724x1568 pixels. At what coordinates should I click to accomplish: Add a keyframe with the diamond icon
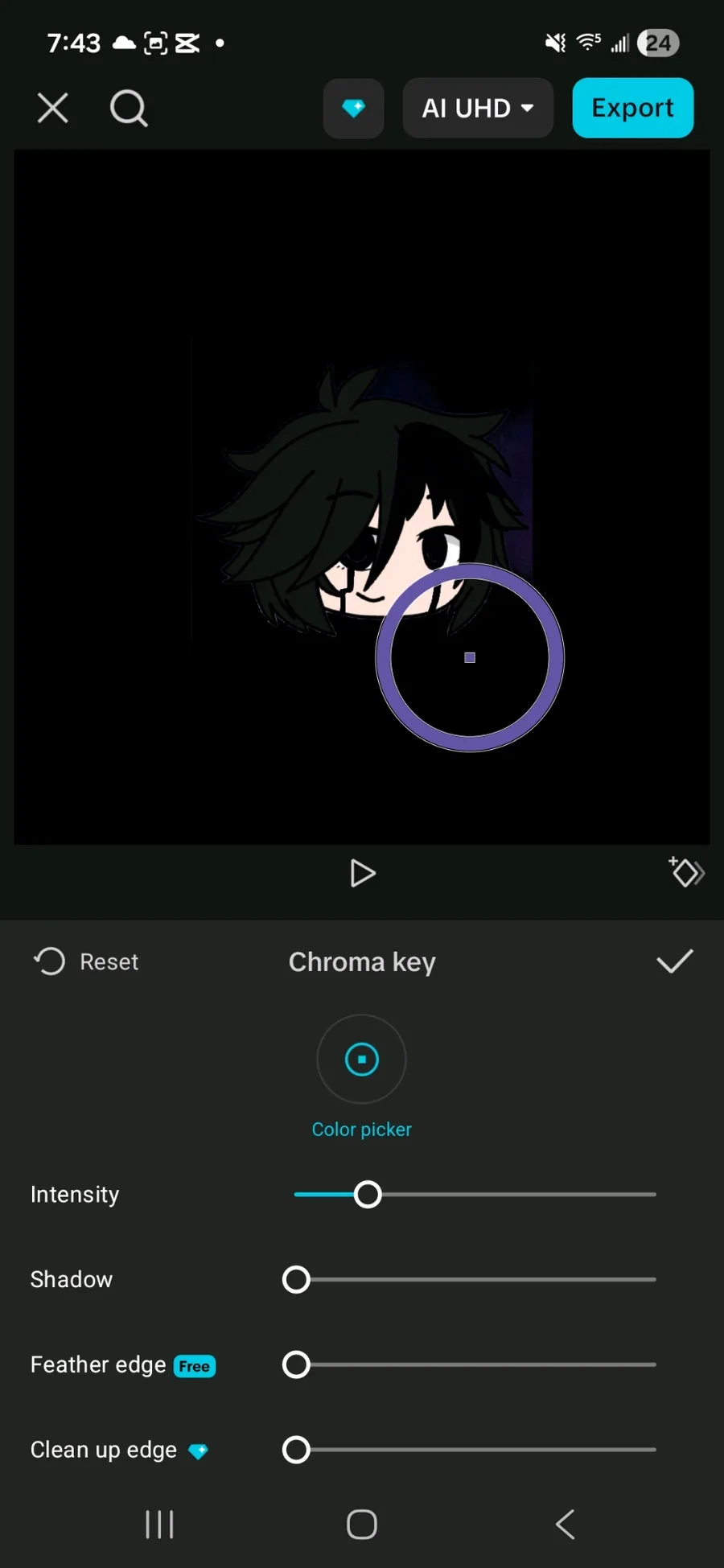pyautogui.click(x=686, y=871)
